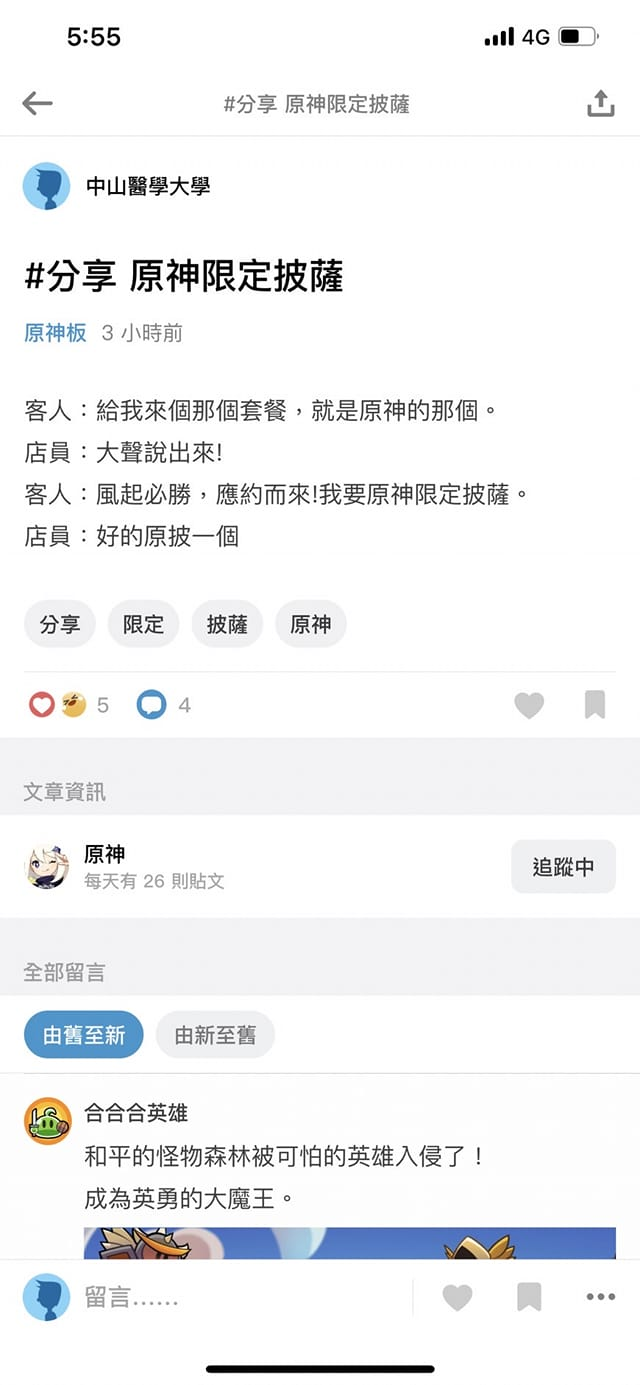The height and width of the screenshot is (1385, 640).
Task: Open the 原神板 board link
Action: 55,333
